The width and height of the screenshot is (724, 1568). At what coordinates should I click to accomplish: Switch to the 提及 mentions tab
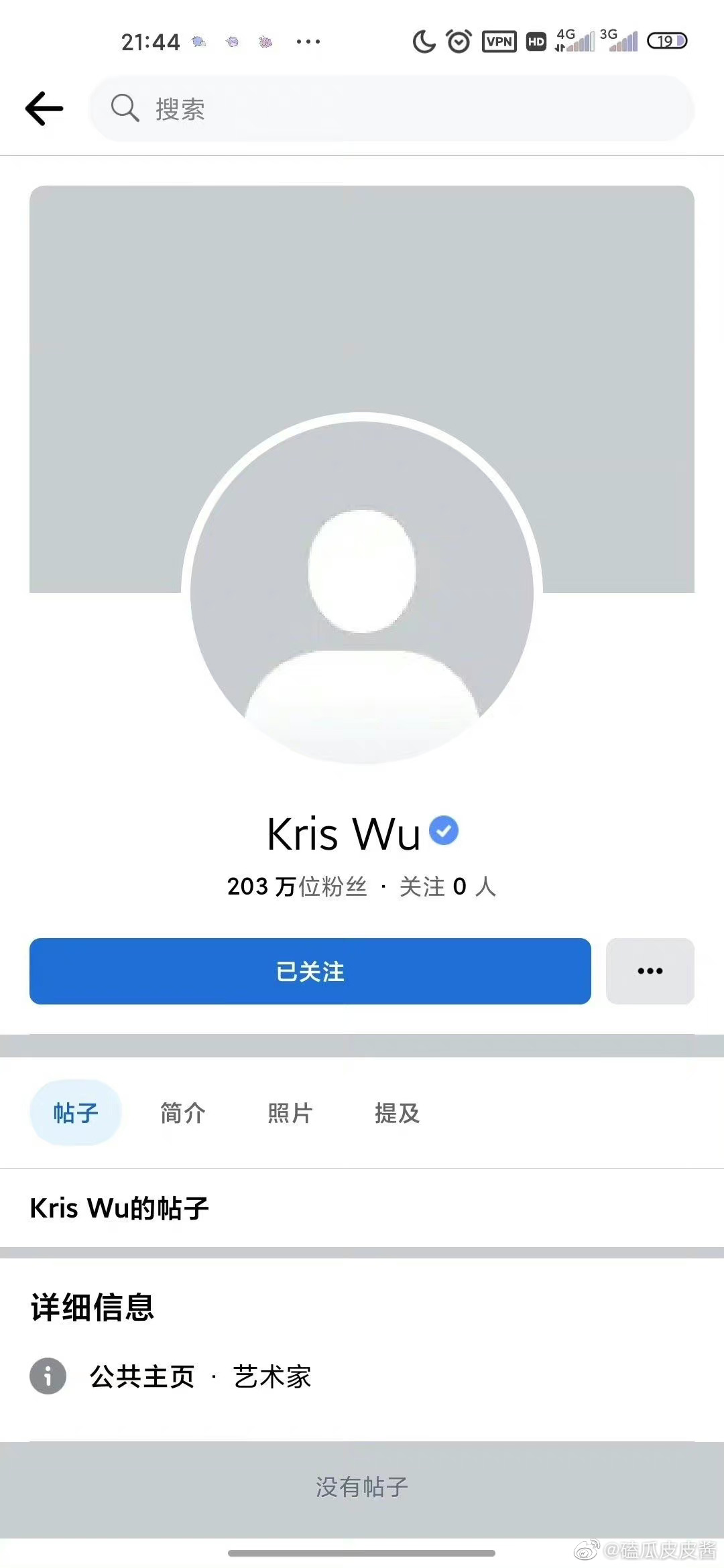click(398, 1112)
